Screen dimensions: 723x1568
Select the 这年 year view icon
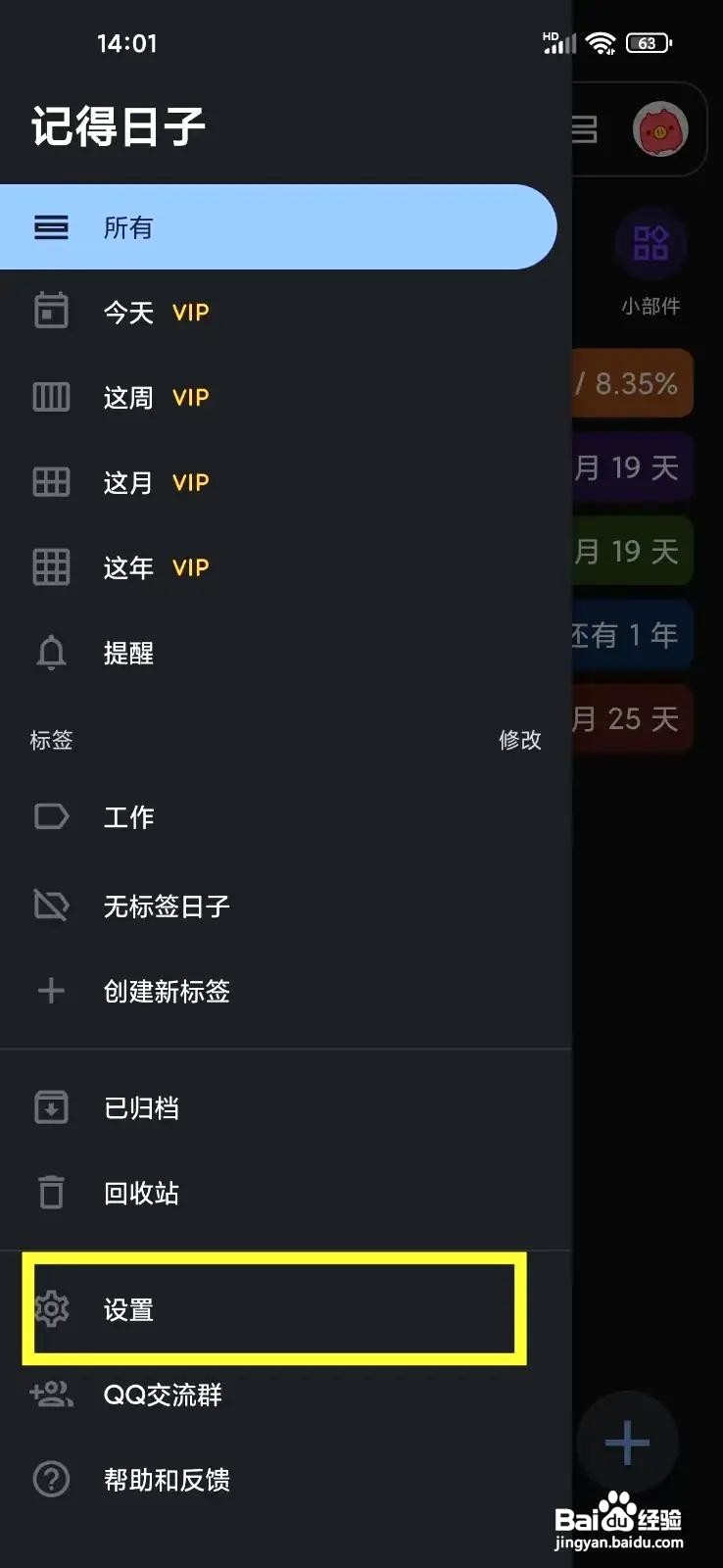(51, 566)
